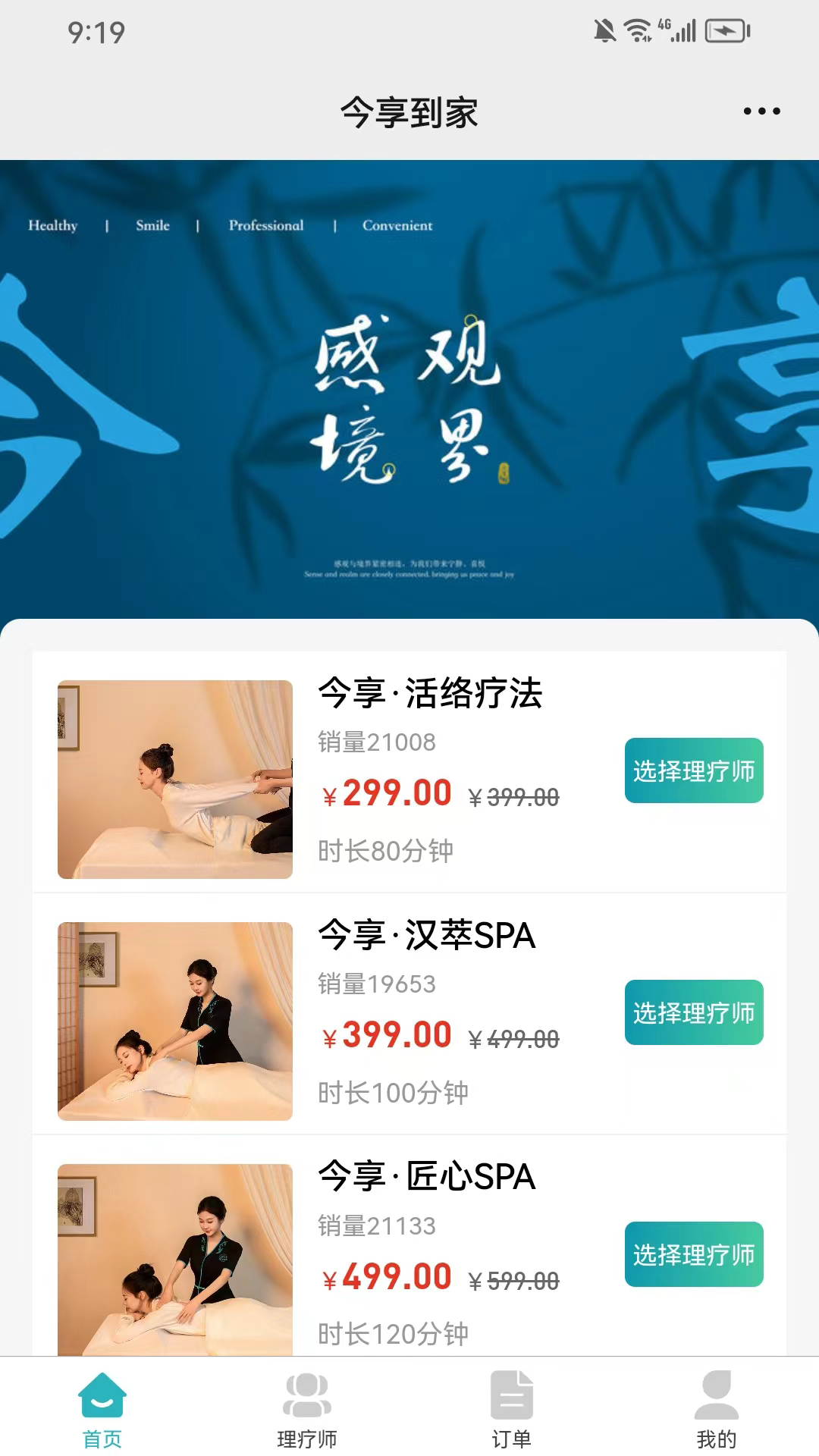The width and height of the screenshot is (819, 1456).
Task: Choose a therapist for 今享·活络疗法
Action: coord(693,770)
